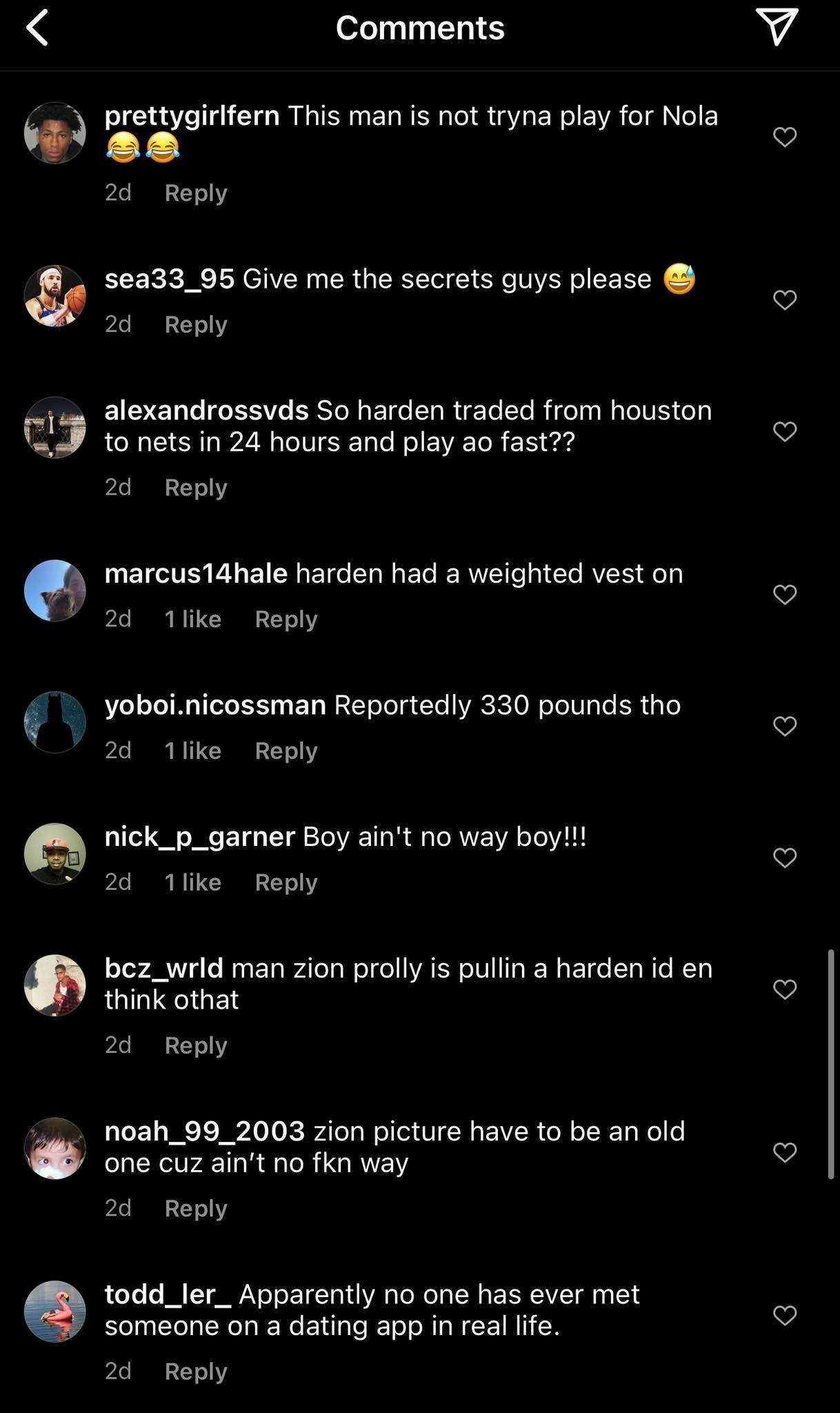The width and height of the screenshot is (840, 1413).
Task: Reply to todd_ler_'s comment
Action: 196,1371
